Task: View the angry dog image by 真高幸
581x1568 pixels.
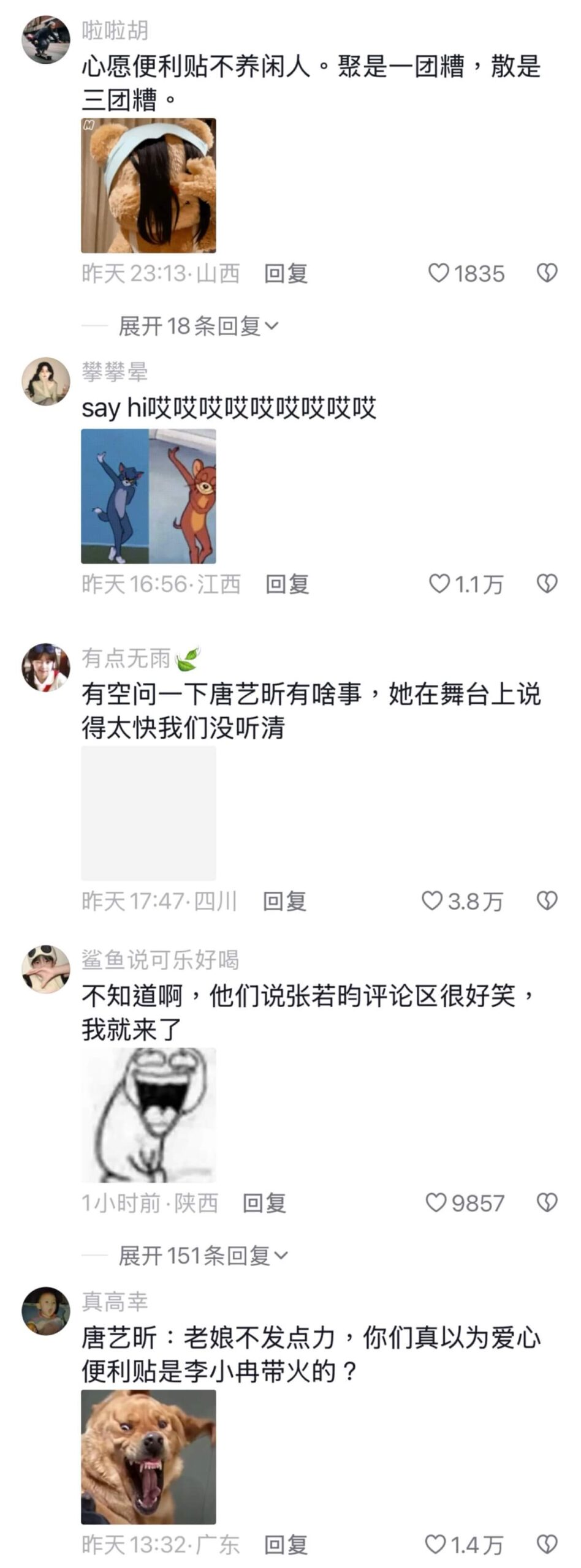Action: pyautogui.click(x=148, y=1457)
